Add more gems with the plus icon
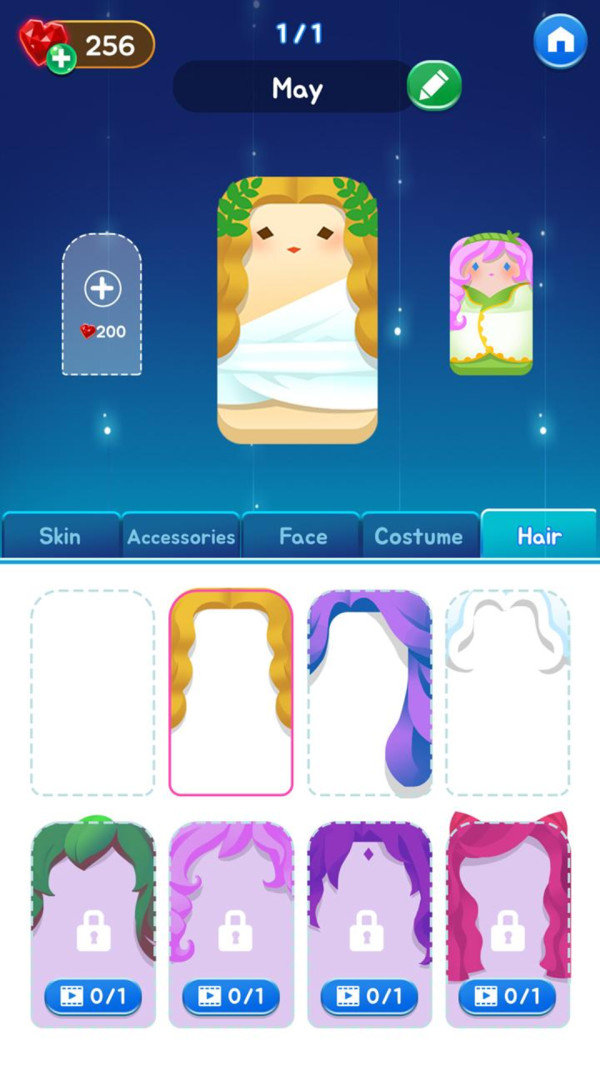The image size is (600, 1066). coord(61,59)
